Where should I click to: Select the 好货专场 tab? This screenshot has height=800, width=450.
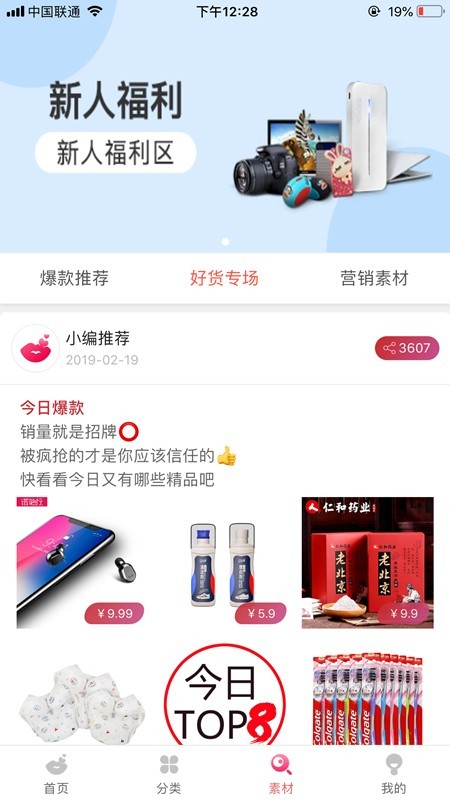(224, 279)
